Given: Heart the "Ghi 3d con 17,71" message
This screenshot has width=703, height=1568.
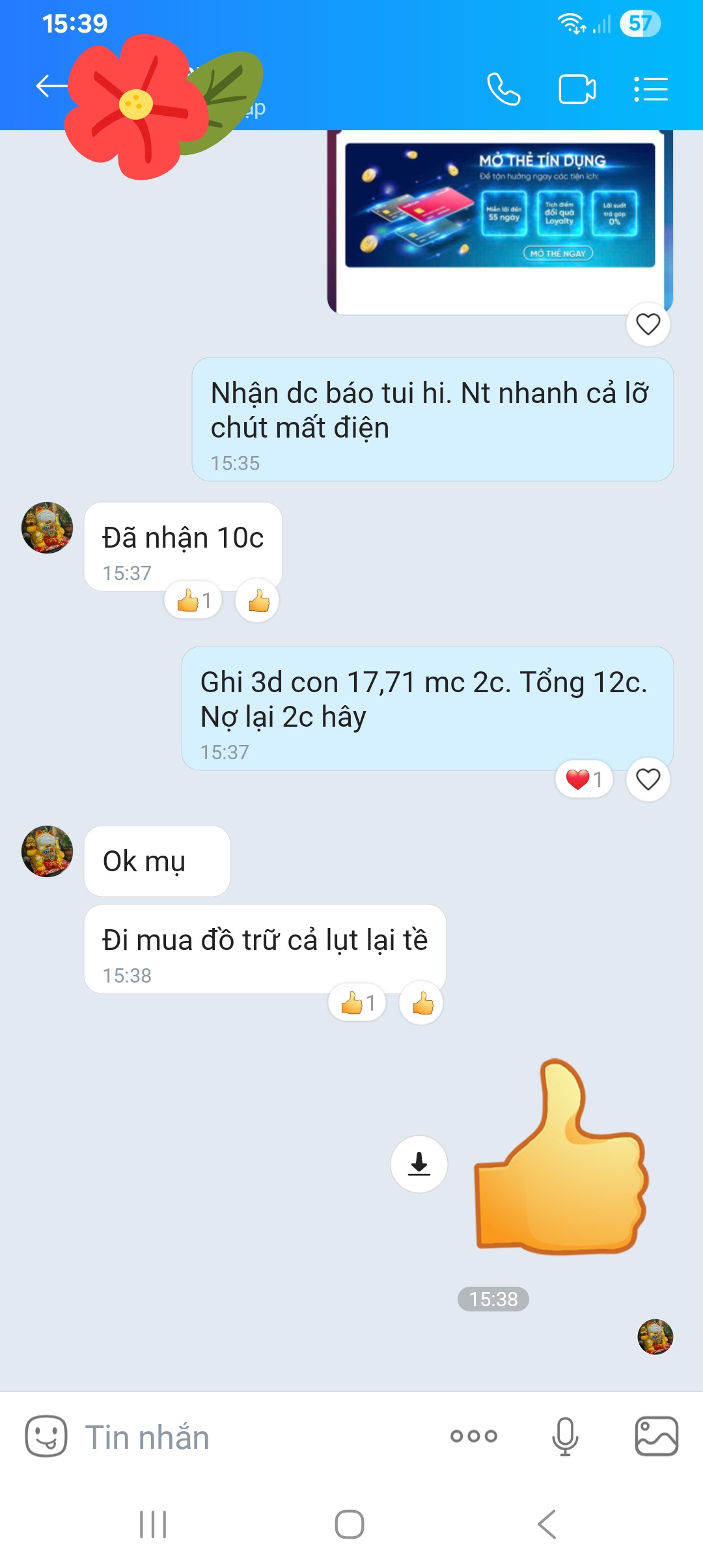Looking at the screenshot, I should click(x=648, y=779).
